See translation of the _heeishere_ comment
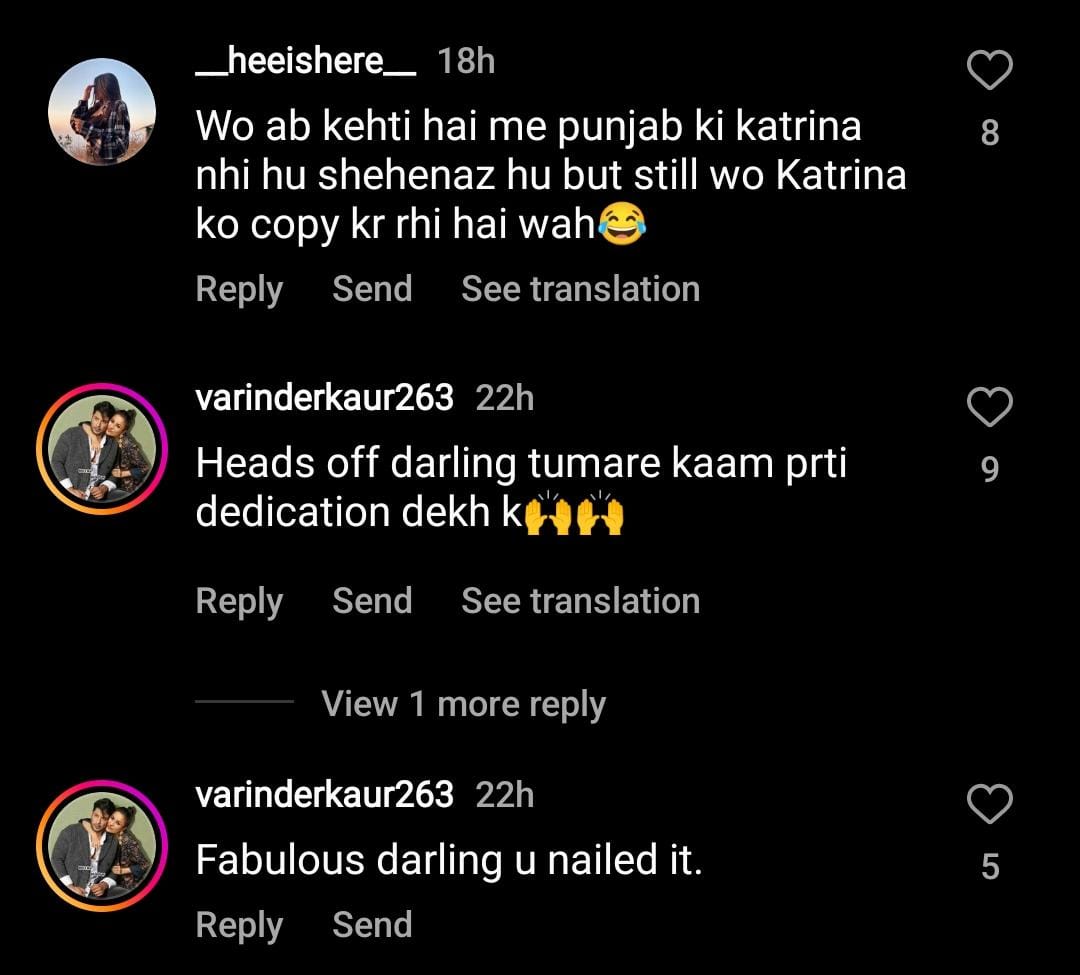Screen dimensions: 1080x975 (x=580, y=289)
